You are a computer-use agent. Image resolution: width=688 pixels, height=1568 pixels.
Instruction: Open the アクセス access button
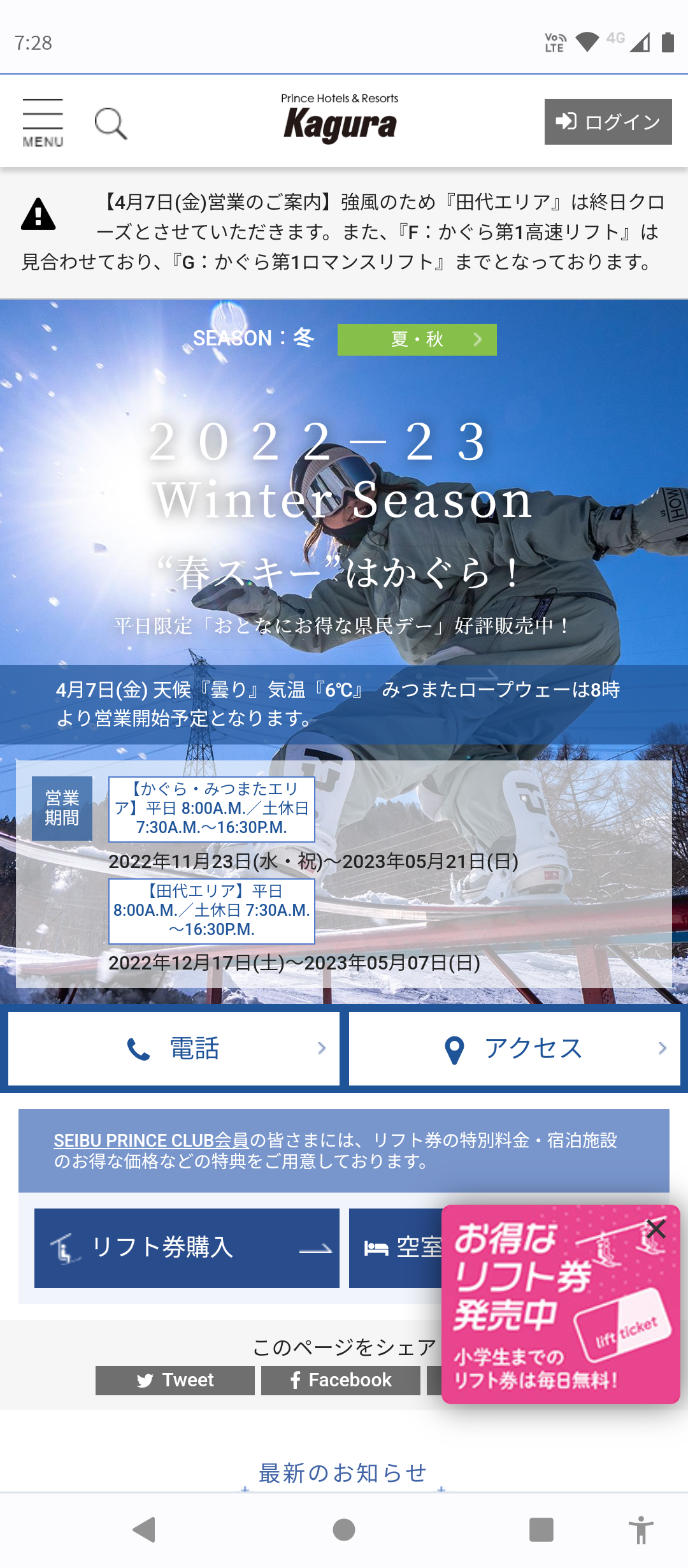click(514, 1049)
